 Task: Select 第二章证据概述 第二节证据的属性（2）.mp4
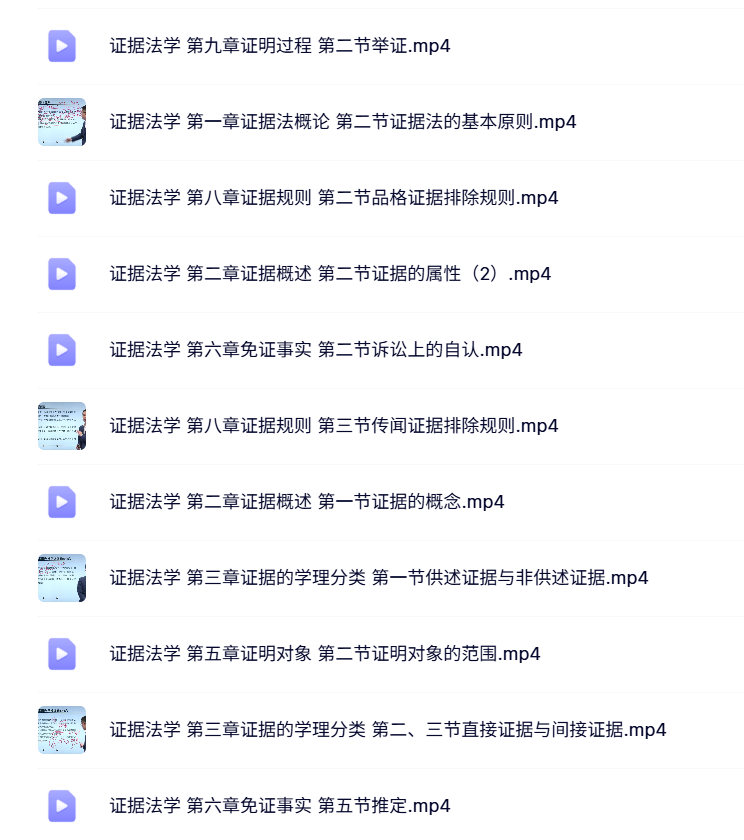[330, 274]
